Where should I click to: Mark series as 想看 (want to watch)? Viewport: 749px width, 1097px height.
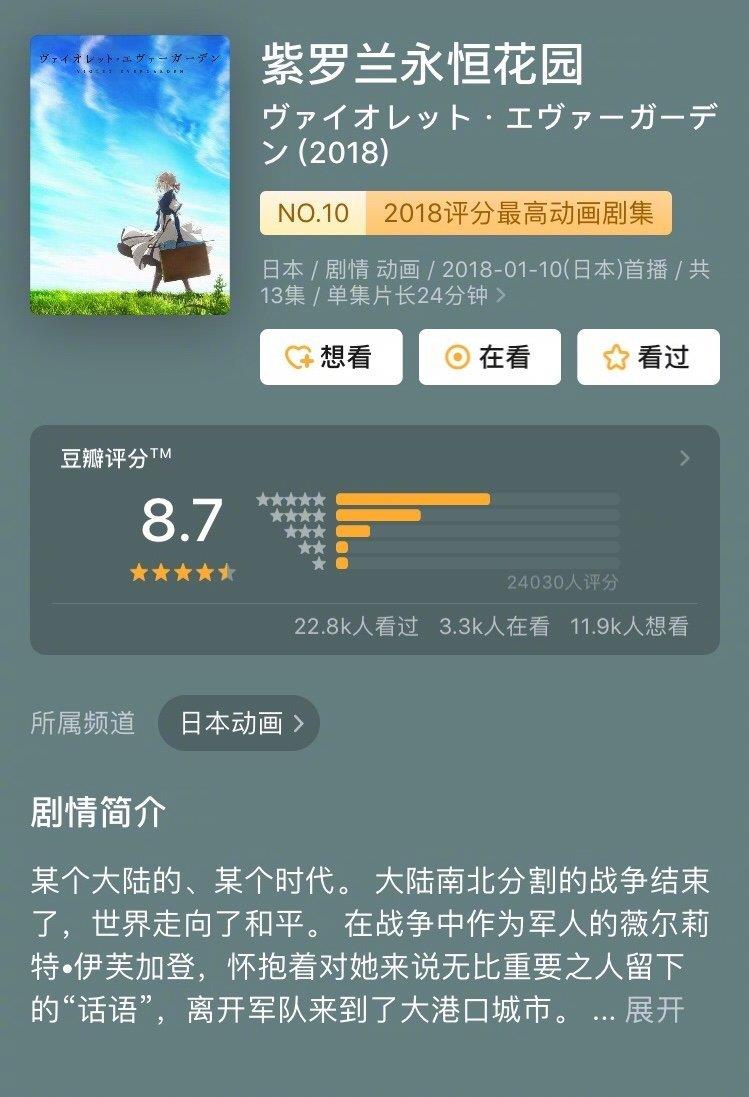click(331, 357)
